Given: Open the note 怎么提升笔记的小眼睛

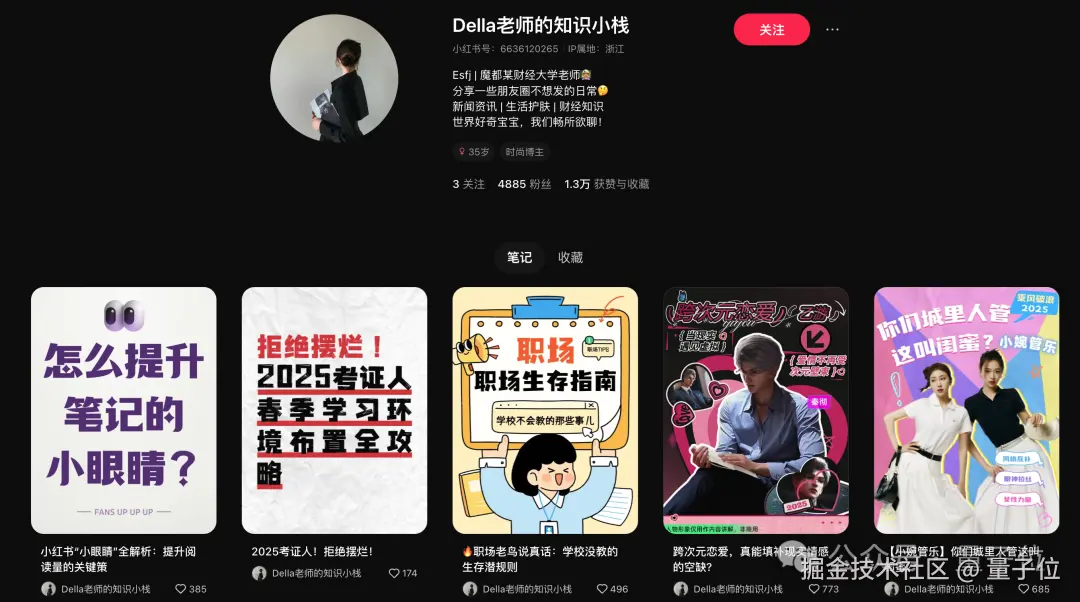Looking at the screenshot, I should [x=124, y=410].
